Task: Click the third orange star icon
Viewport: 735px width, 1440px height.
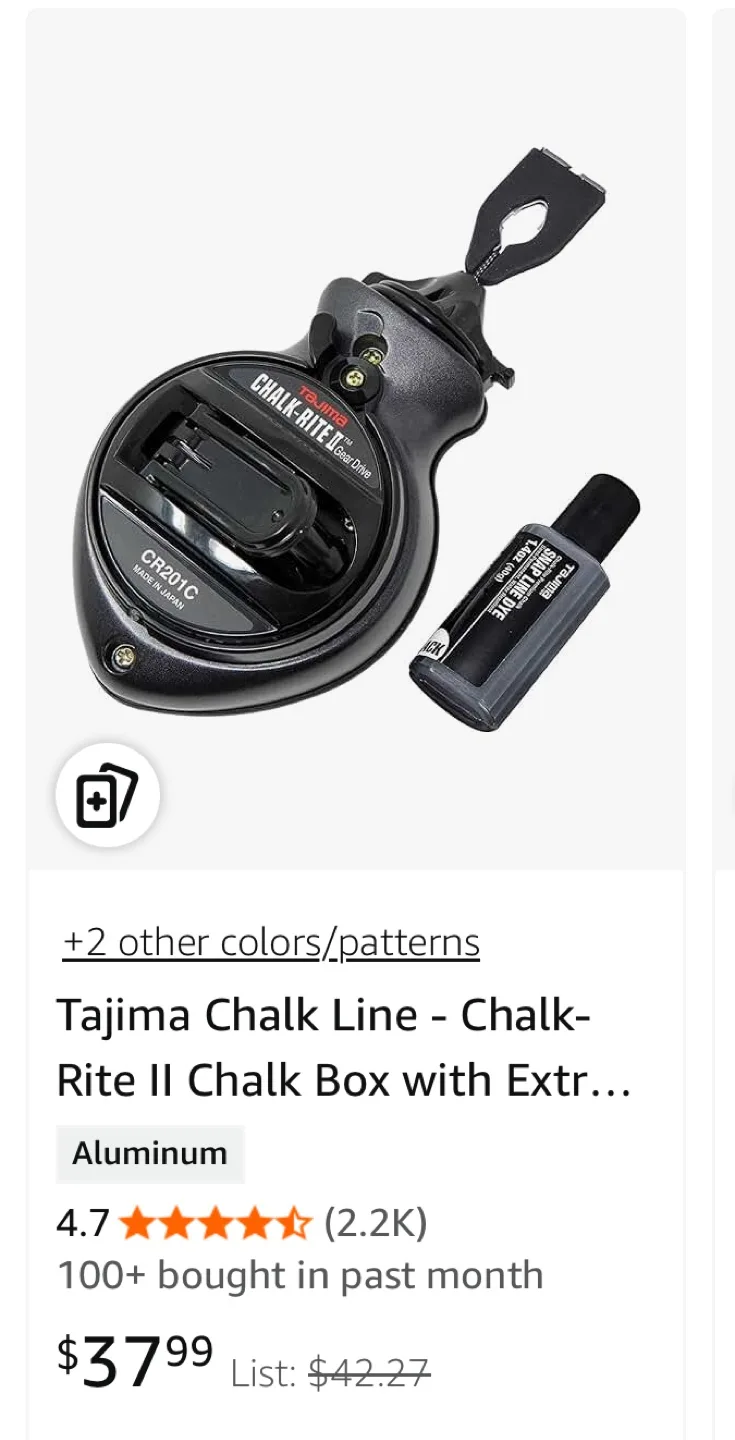Action: pos(216,1222)
